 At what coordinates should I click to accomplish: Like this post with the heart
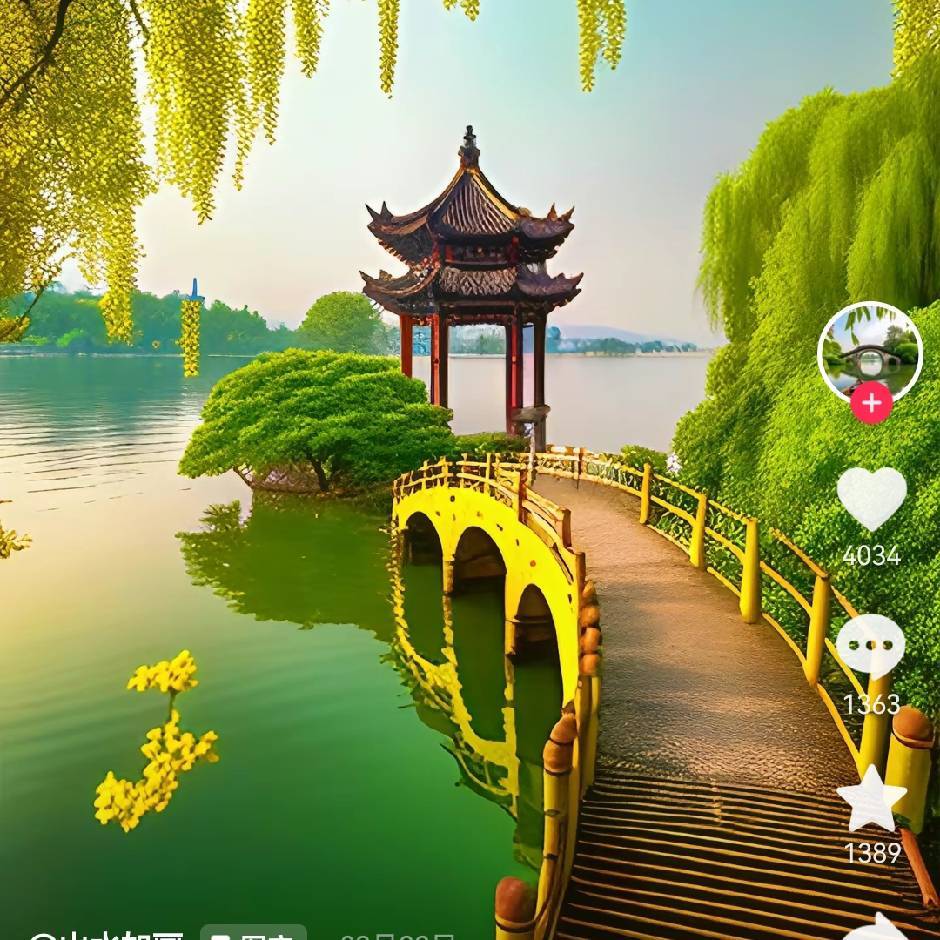pos(871,497)
